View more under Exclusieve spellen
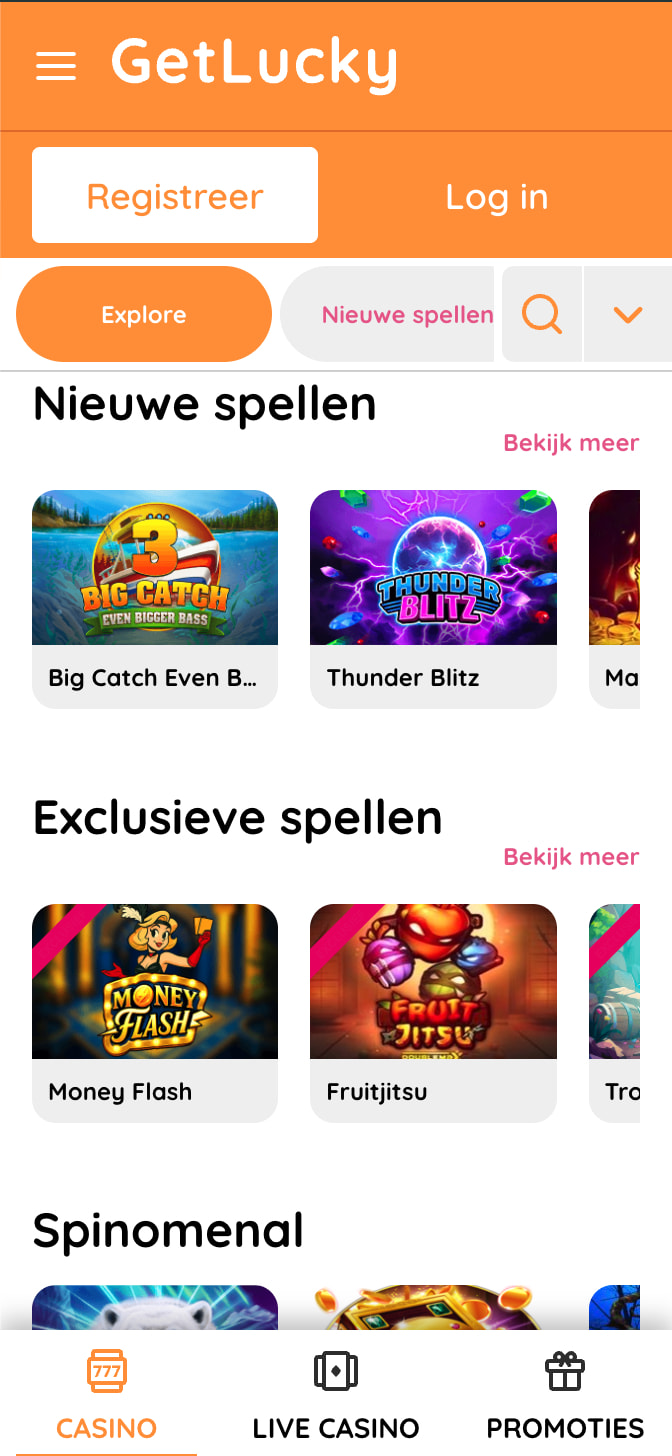Screen dimensions: 672x1456 pyautogui.click(x=571, y=857)
